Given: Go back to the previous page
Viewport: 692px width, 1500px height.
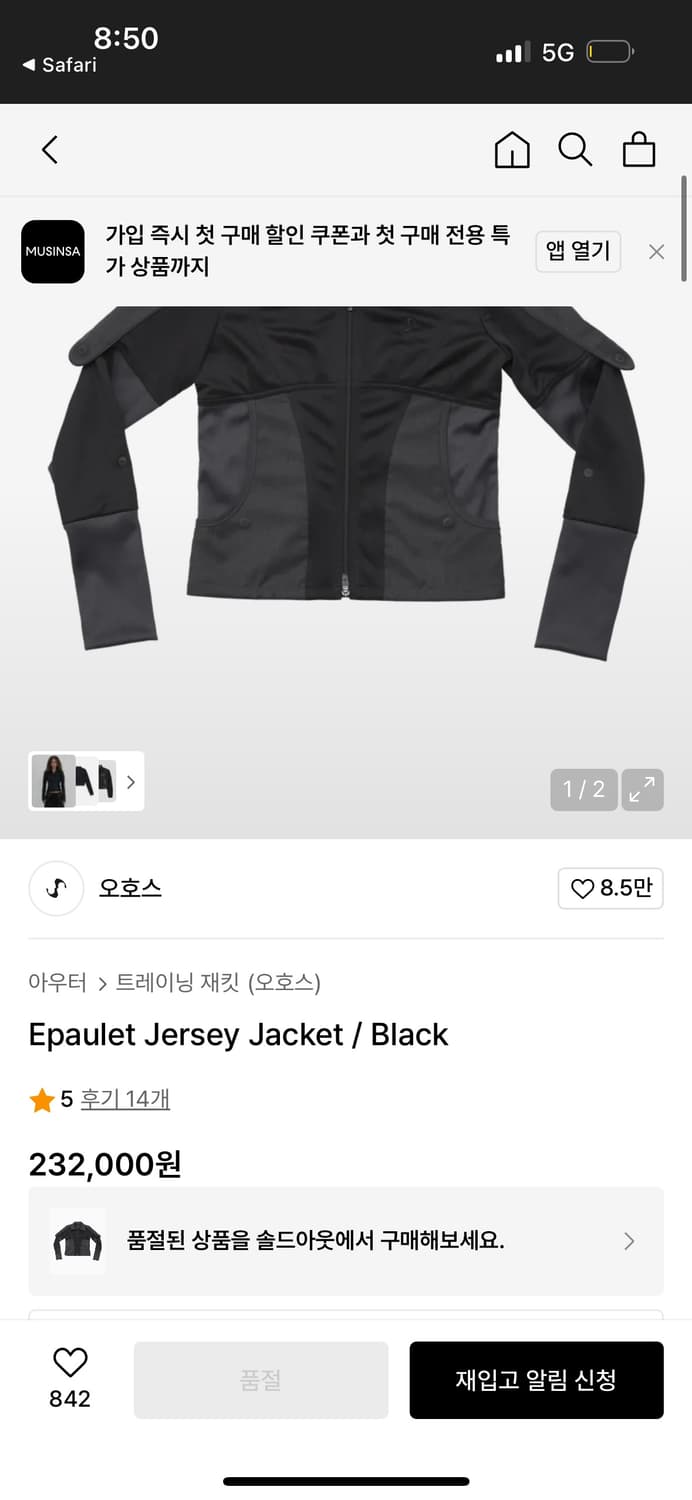Looking at the screenshot, I should [x=50, y=150].
